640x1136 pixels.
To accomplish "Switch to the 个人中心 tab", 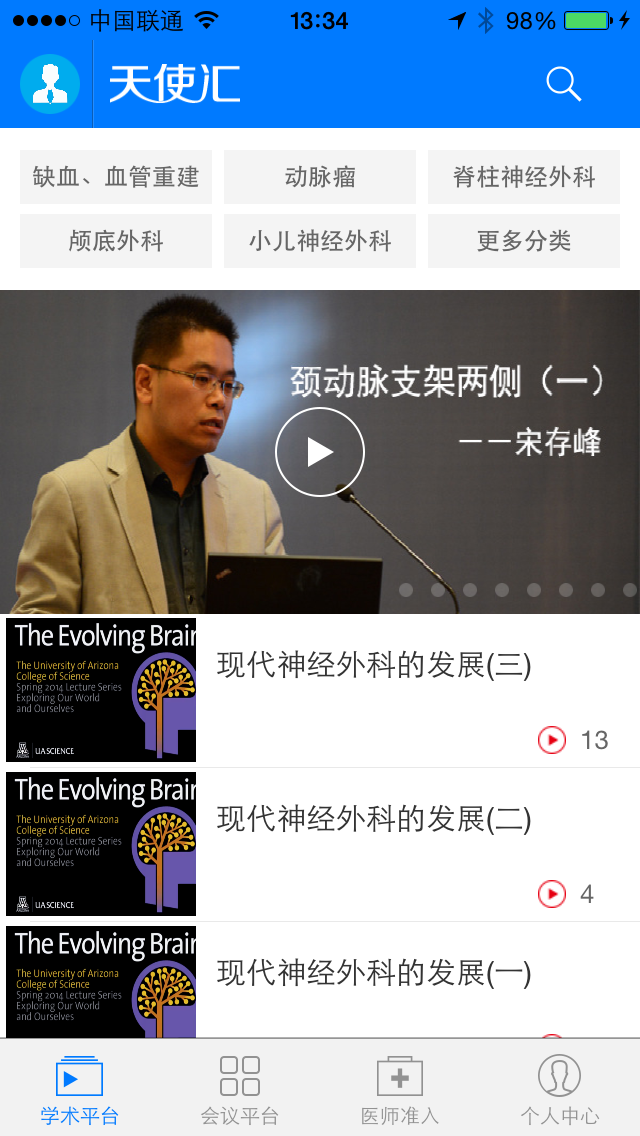I will click(559, 1089).
